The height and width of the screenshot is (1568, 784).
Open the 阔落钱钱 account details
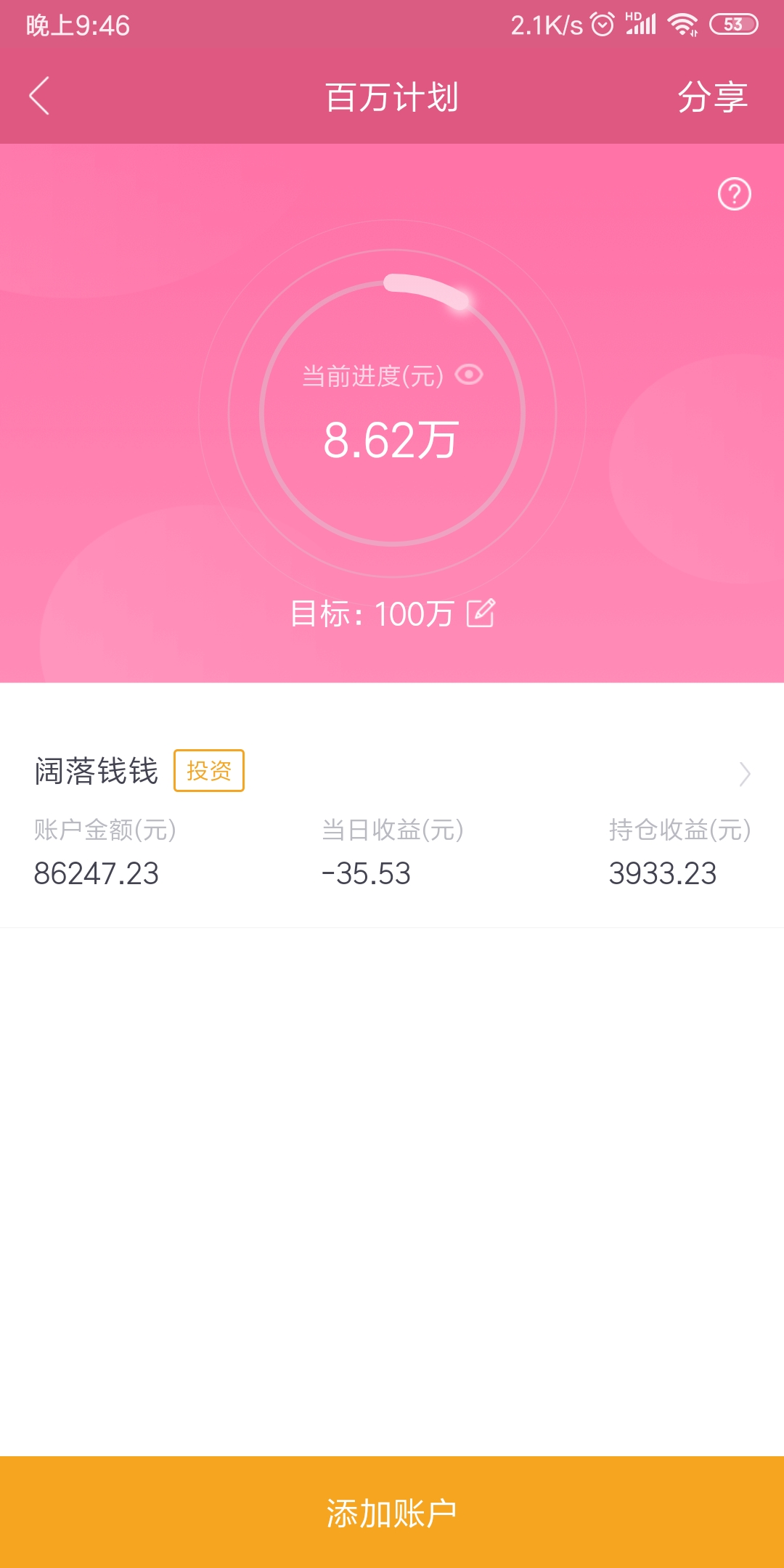tap(392, 820)
